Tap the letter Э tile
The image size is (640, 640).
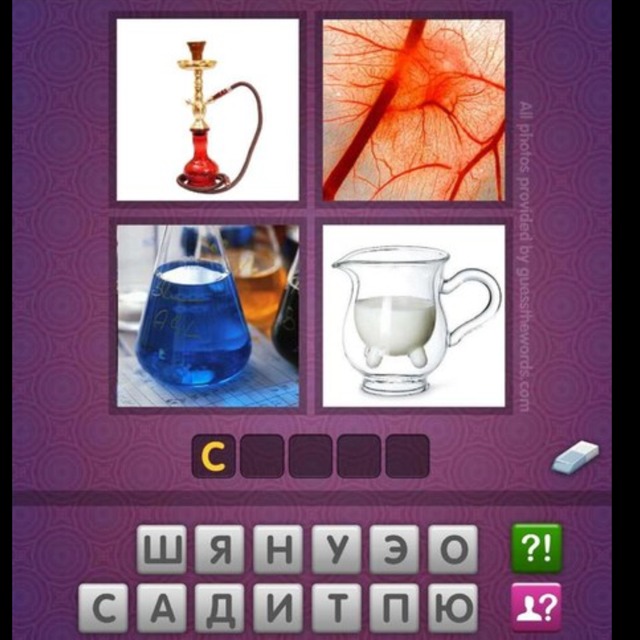click(x=395, y=550)
